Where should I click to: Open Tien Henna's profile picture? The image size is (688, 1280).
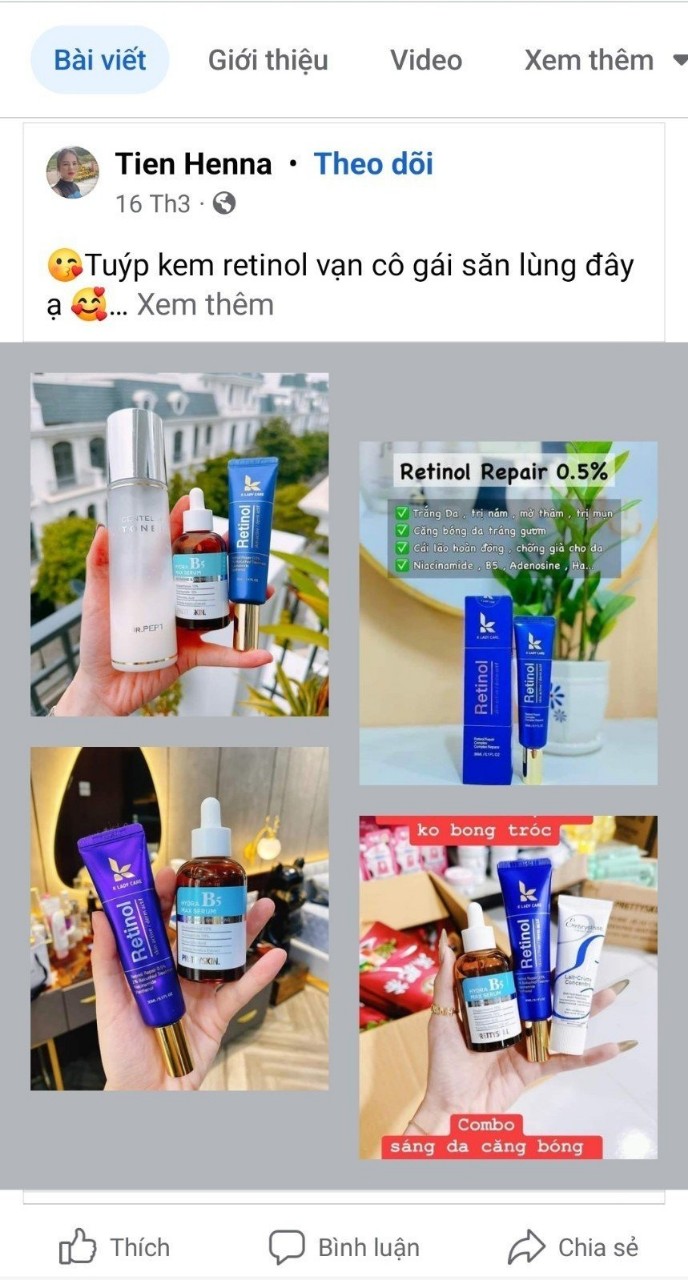[72, 173]
